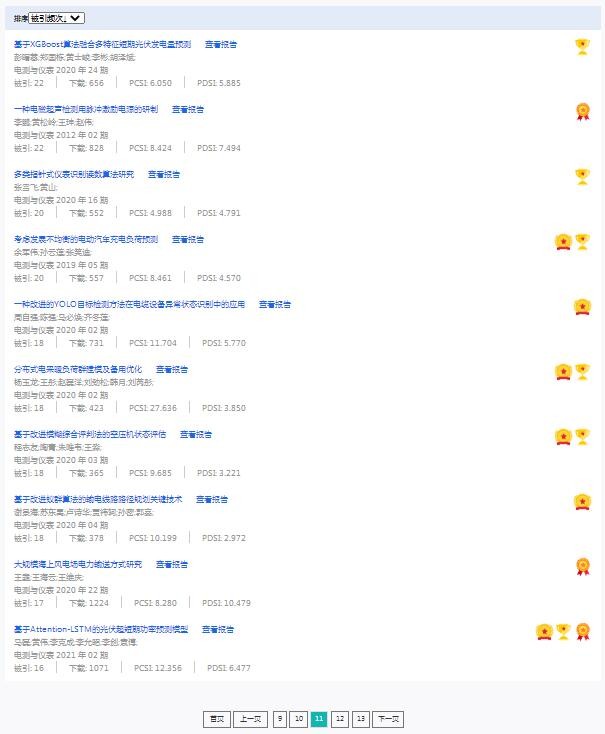Open 考虑发展不均衡的电动汽车充电负荷预测 paper
Viewport: 605px width, 734px height.
[85, 239]
